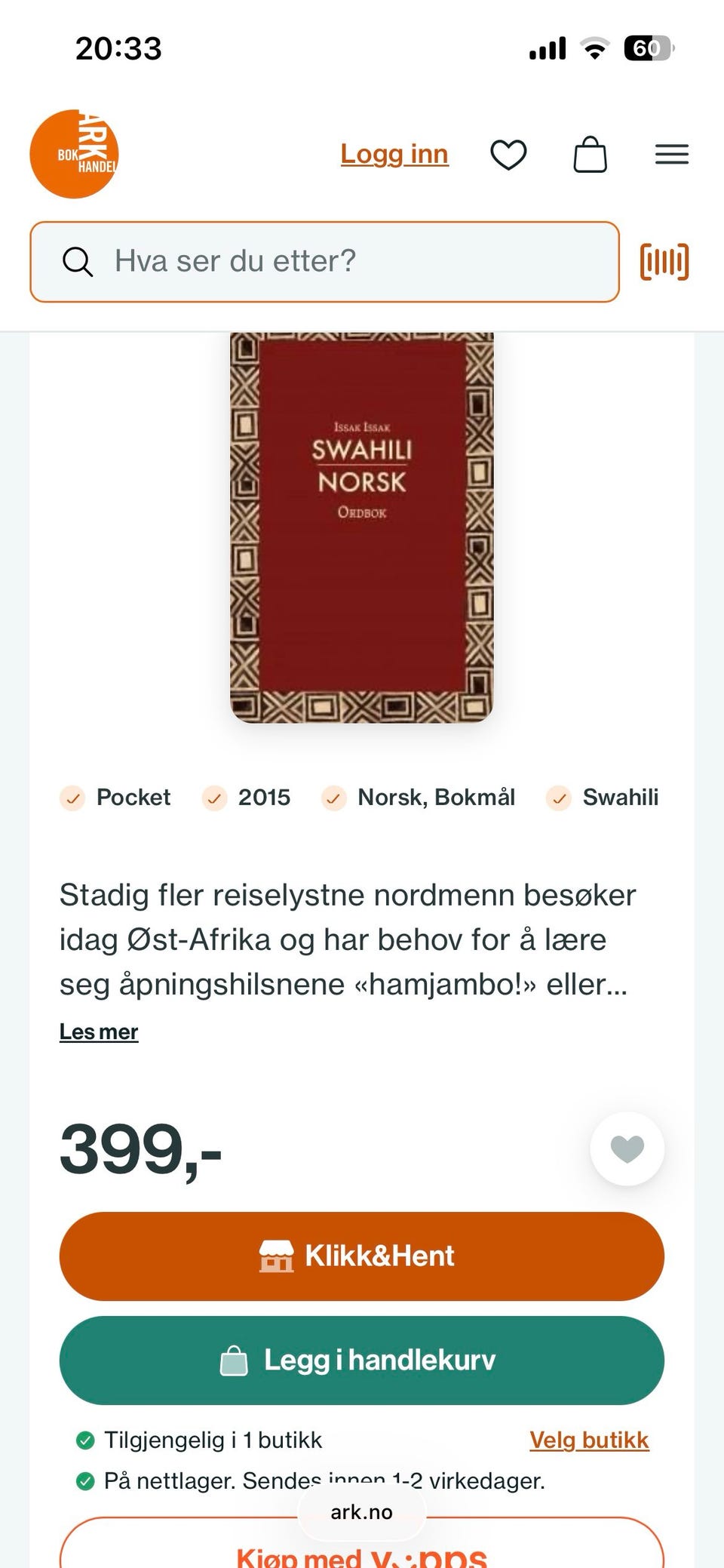The height and width of the screenshot is (1568, 724).
Task: Open Logg inn to sign in
Action: [394, 154]
